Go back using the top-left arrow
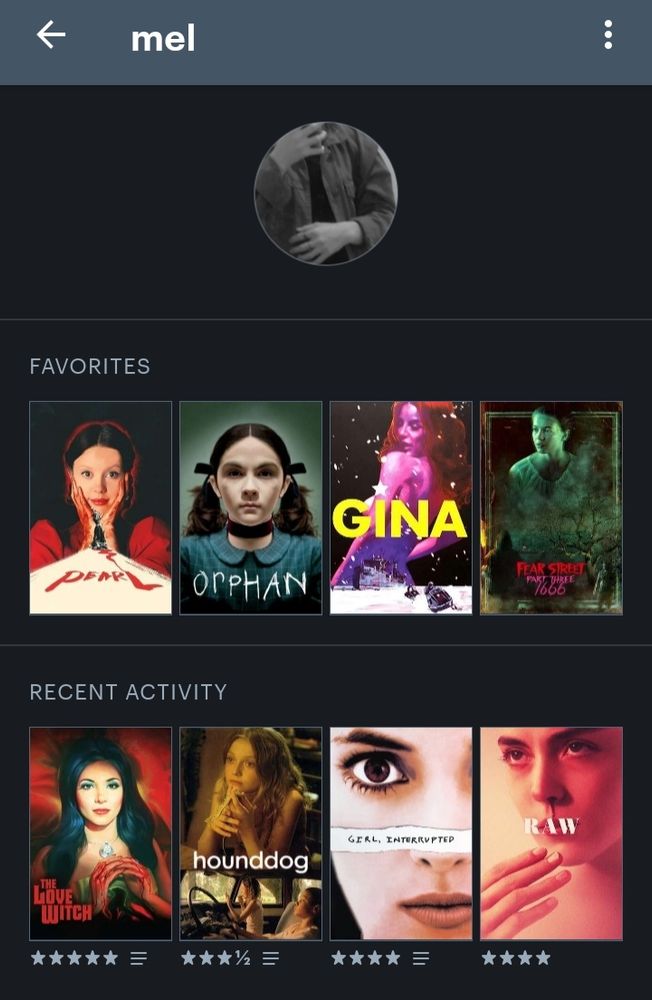 pos(51,35)
